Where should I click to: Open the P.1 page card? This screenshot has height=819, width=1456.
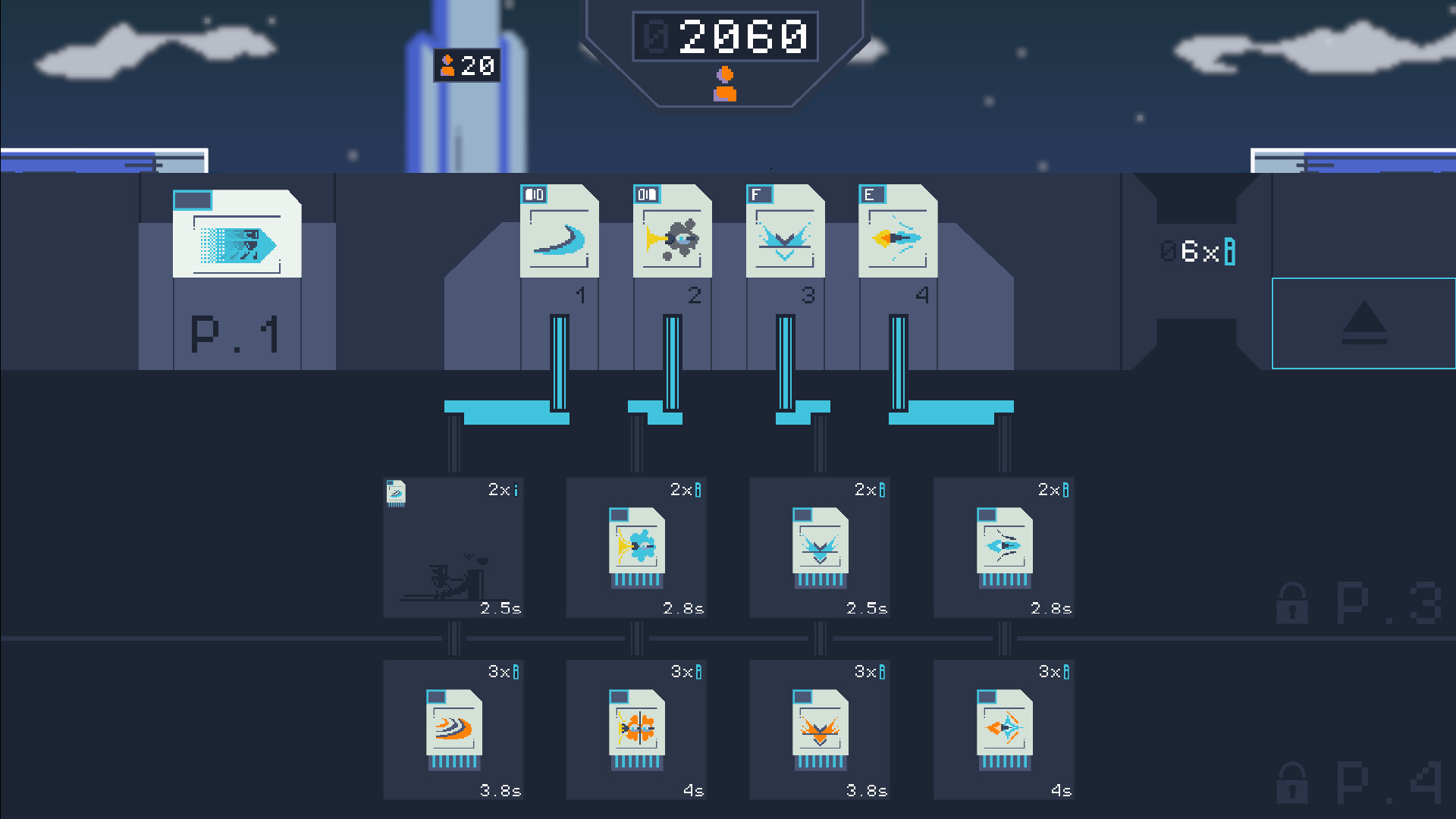(237, 234)
